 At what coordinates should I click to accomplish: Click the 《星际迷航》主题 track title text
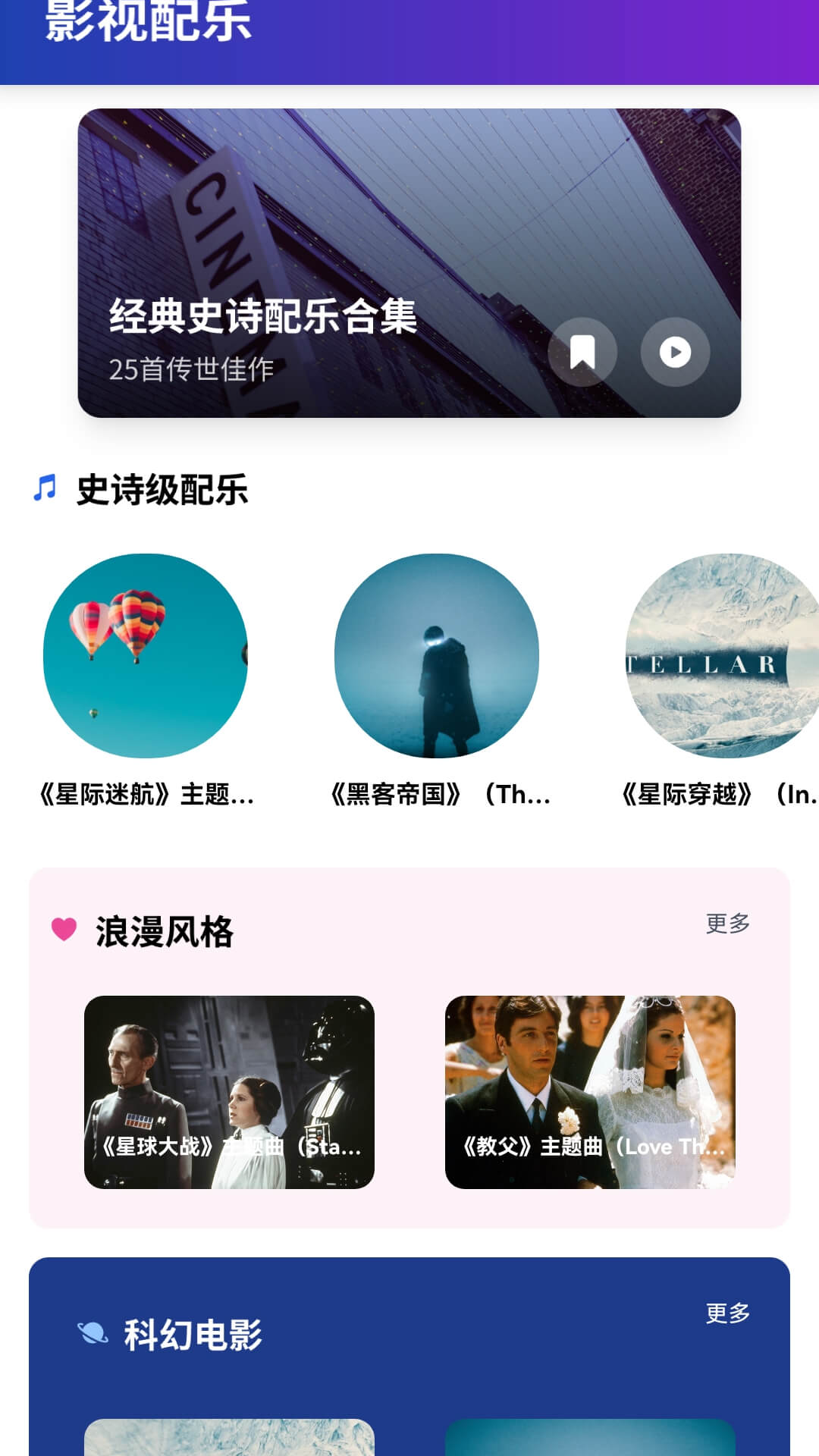[149, 795]
